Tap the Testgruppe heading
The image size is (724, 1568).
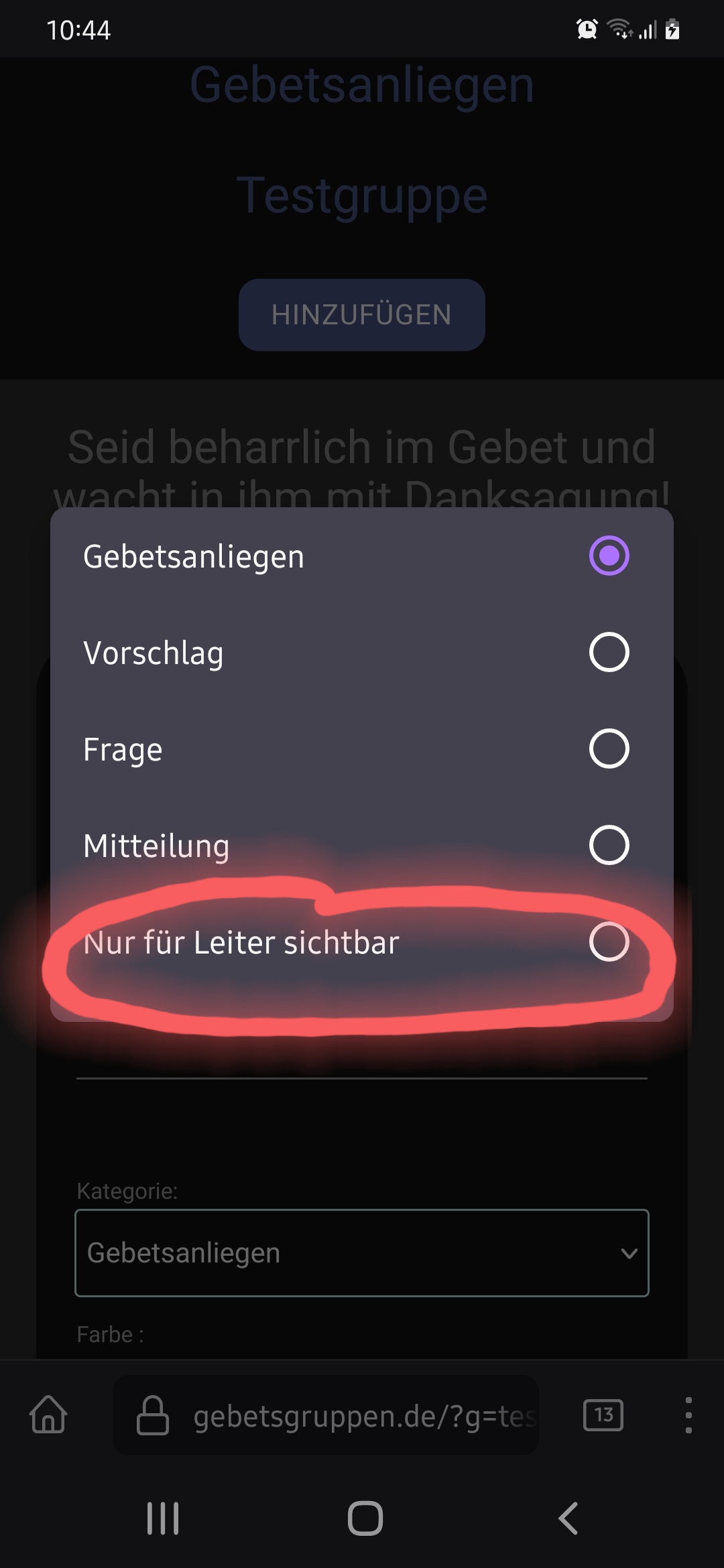362,196
